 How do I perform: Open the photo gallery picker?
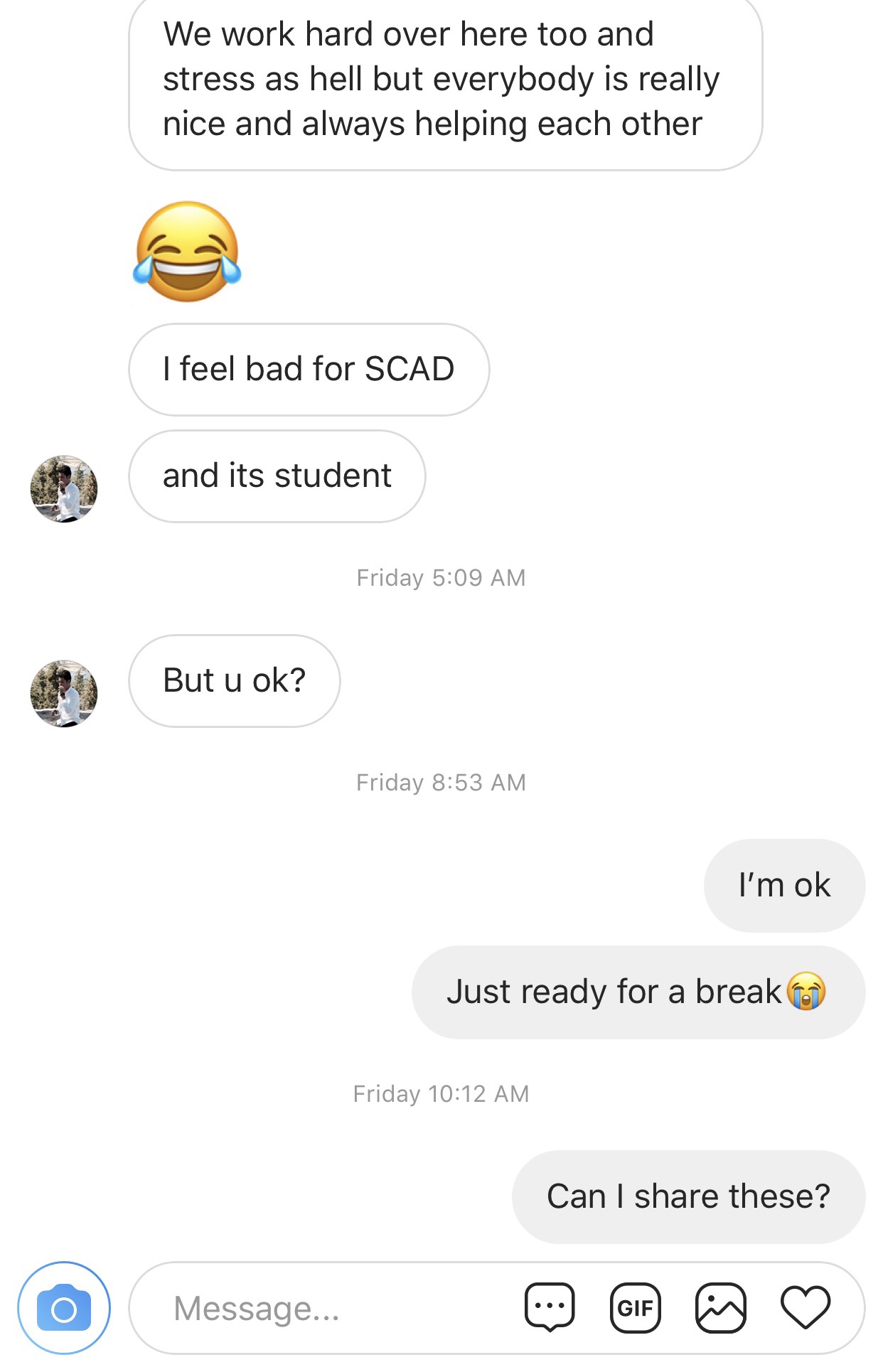click(x=720, y=1307)
